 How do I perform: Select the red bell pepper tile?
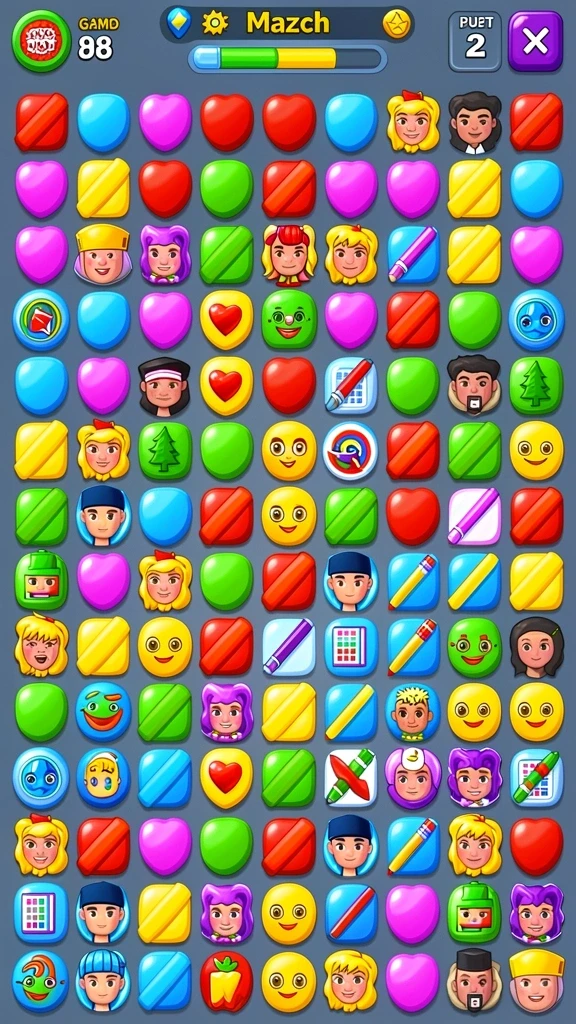tap(226, 980)
